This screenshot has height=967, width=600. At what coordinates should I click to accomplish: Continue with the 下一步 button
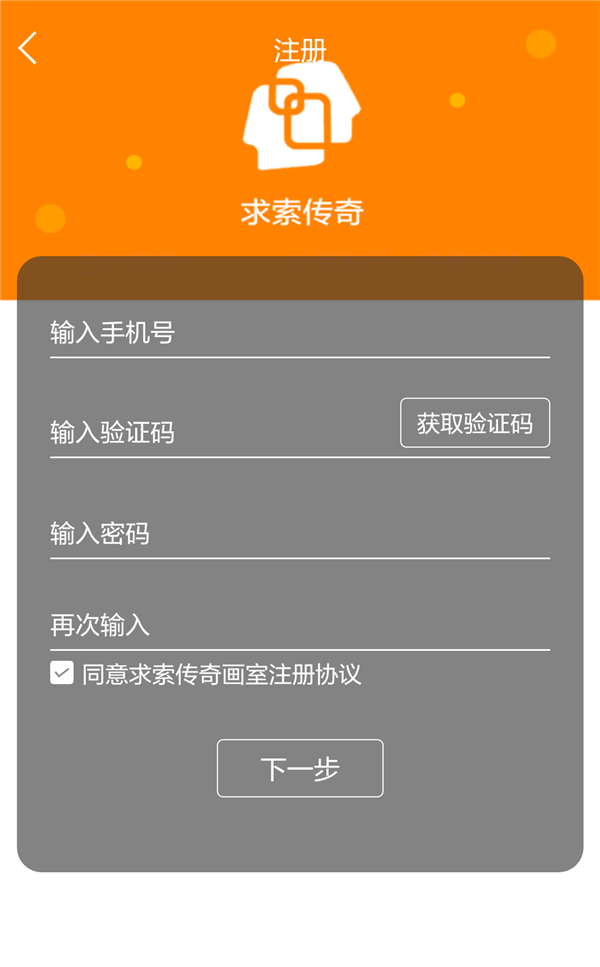point(300,768)
